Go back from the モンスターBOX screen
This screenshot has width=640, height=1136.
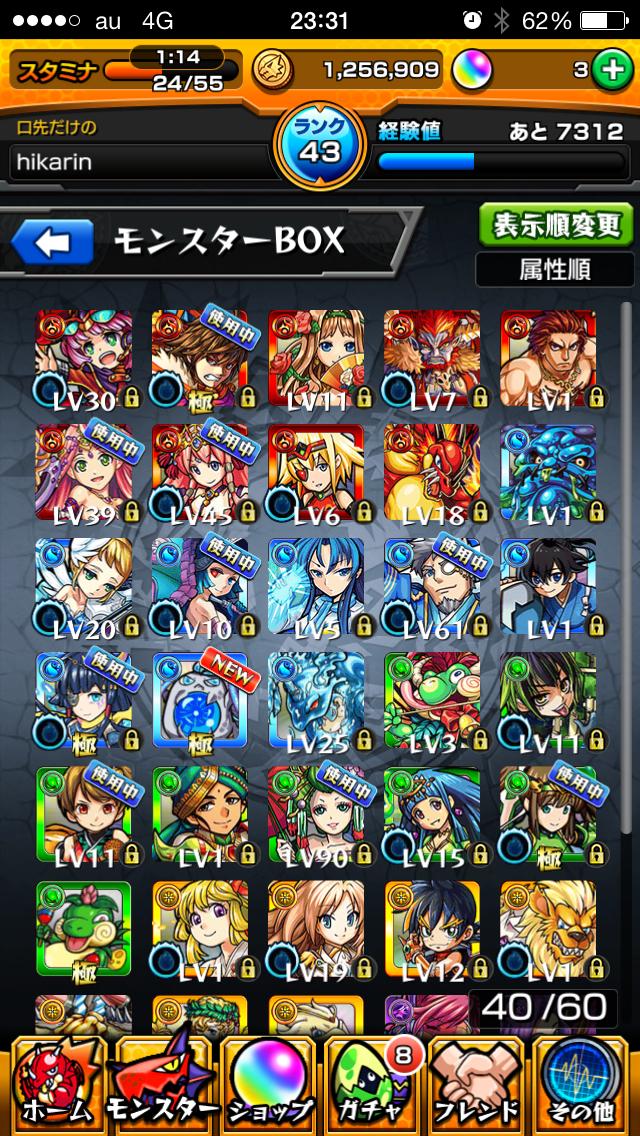click(52, 241)
